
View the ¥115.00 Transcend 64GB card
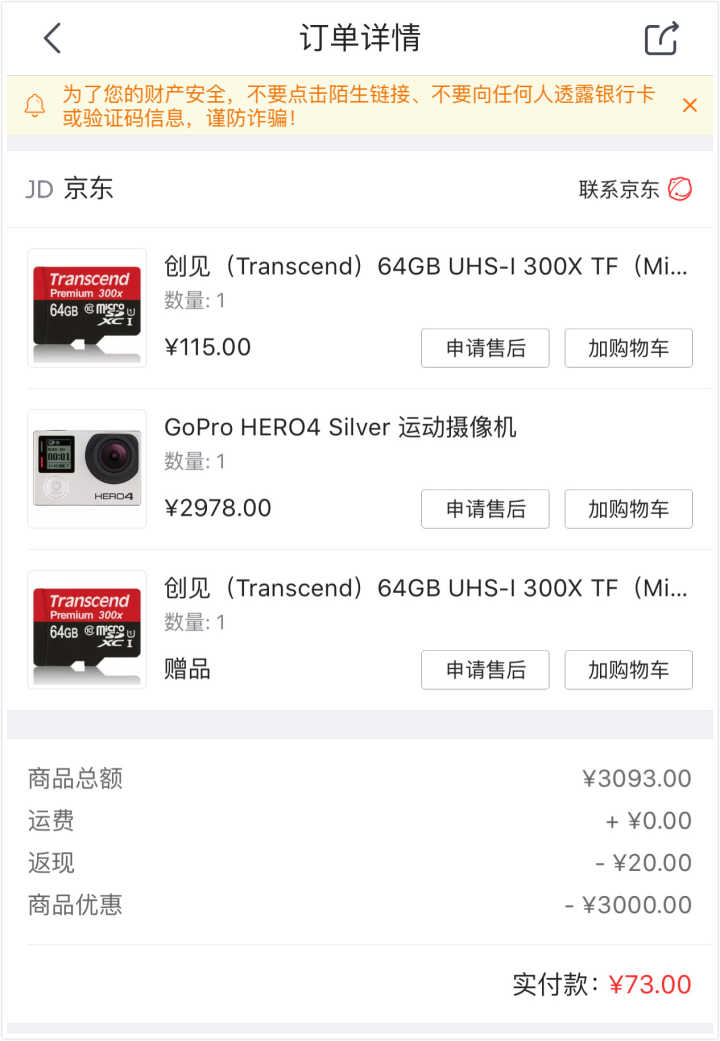(425, 267)
